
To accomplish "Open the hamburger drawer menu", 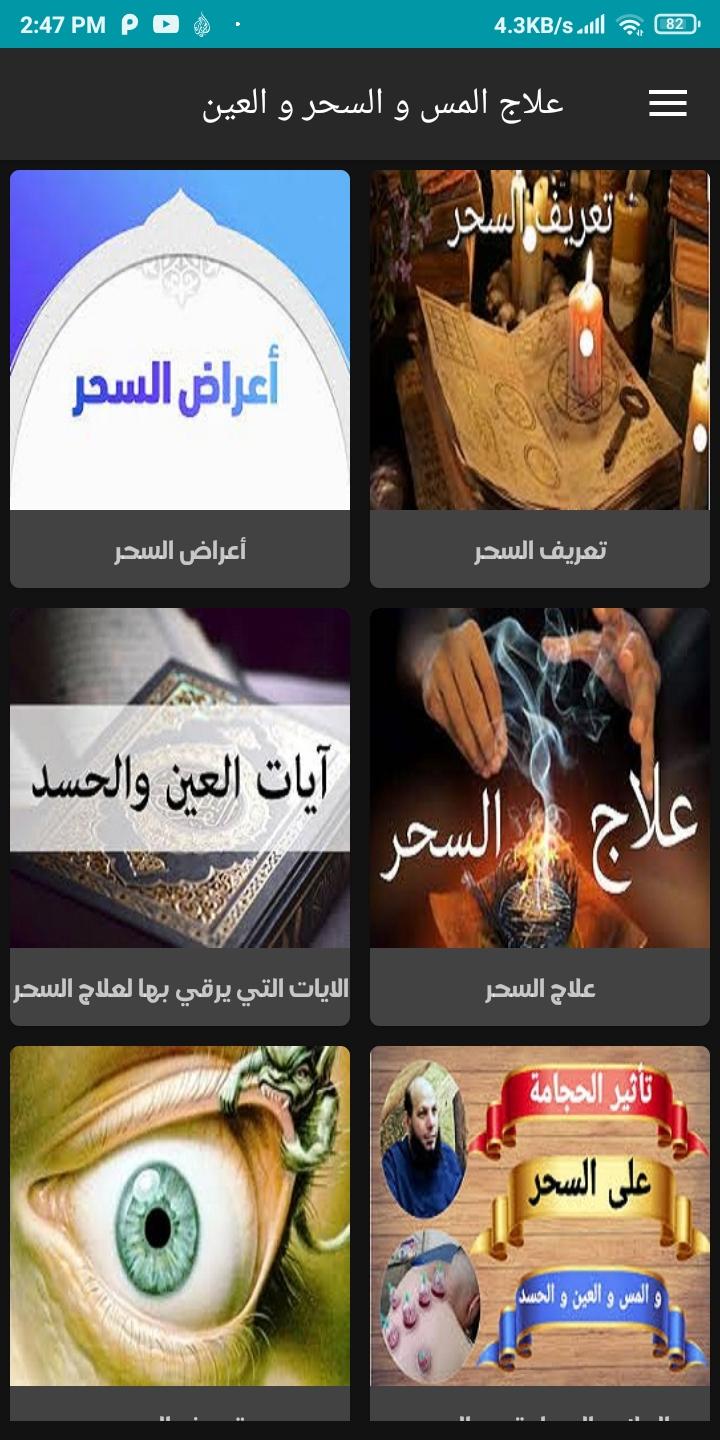I will tap(667, 104).
